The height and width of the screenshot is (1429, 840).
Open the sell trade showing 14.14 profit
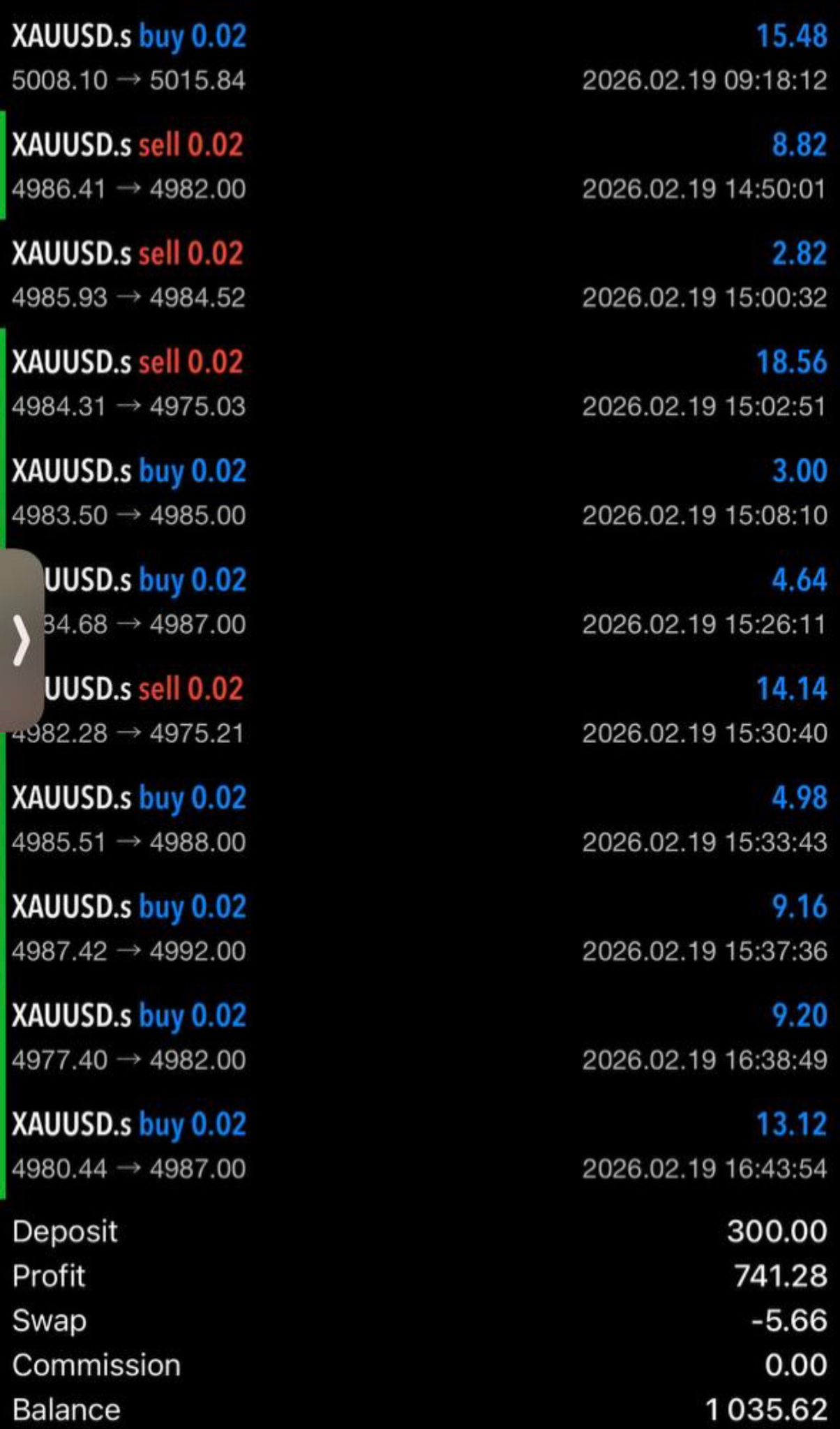click(419, 709)
